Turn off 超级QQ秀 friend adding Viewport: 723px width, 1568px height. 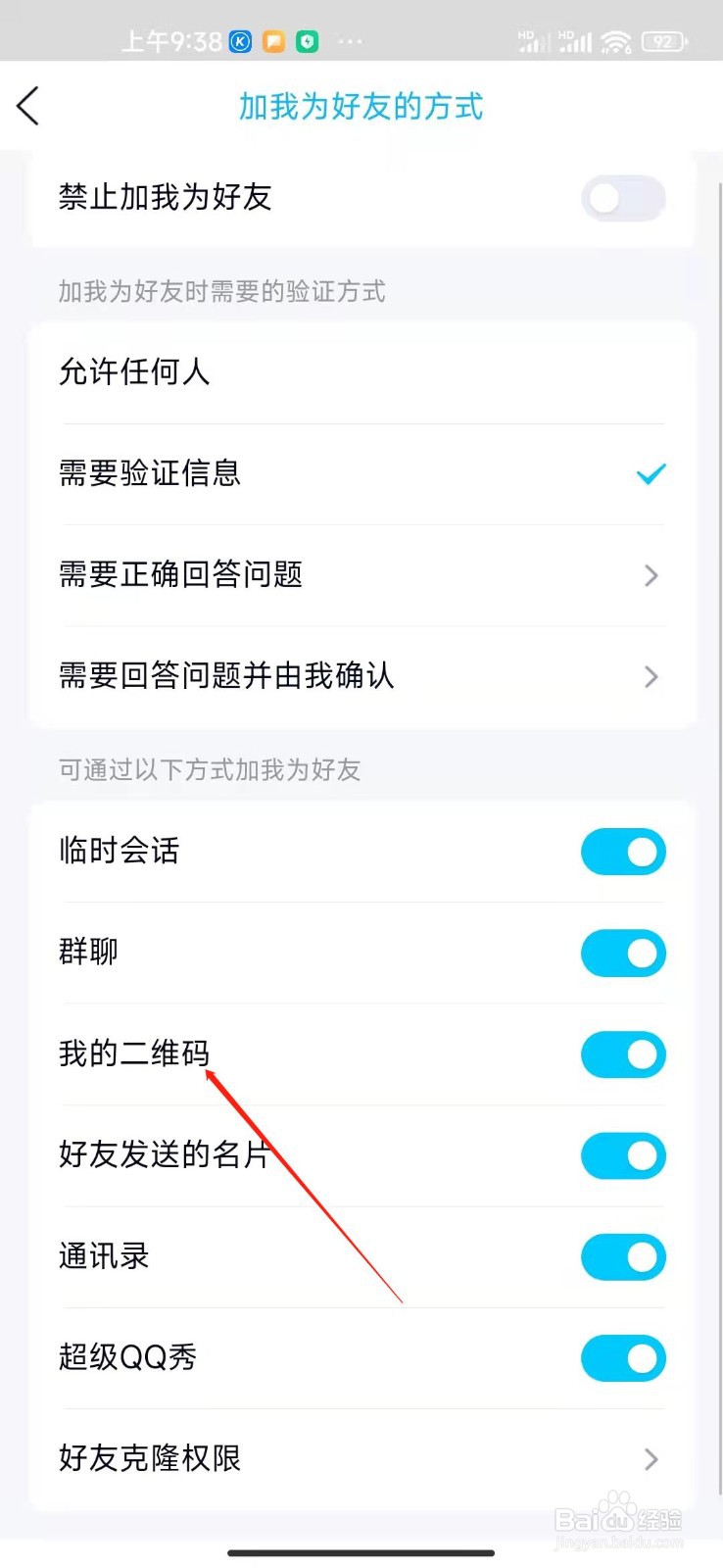pyautogui.click(x=623, y=1358)
